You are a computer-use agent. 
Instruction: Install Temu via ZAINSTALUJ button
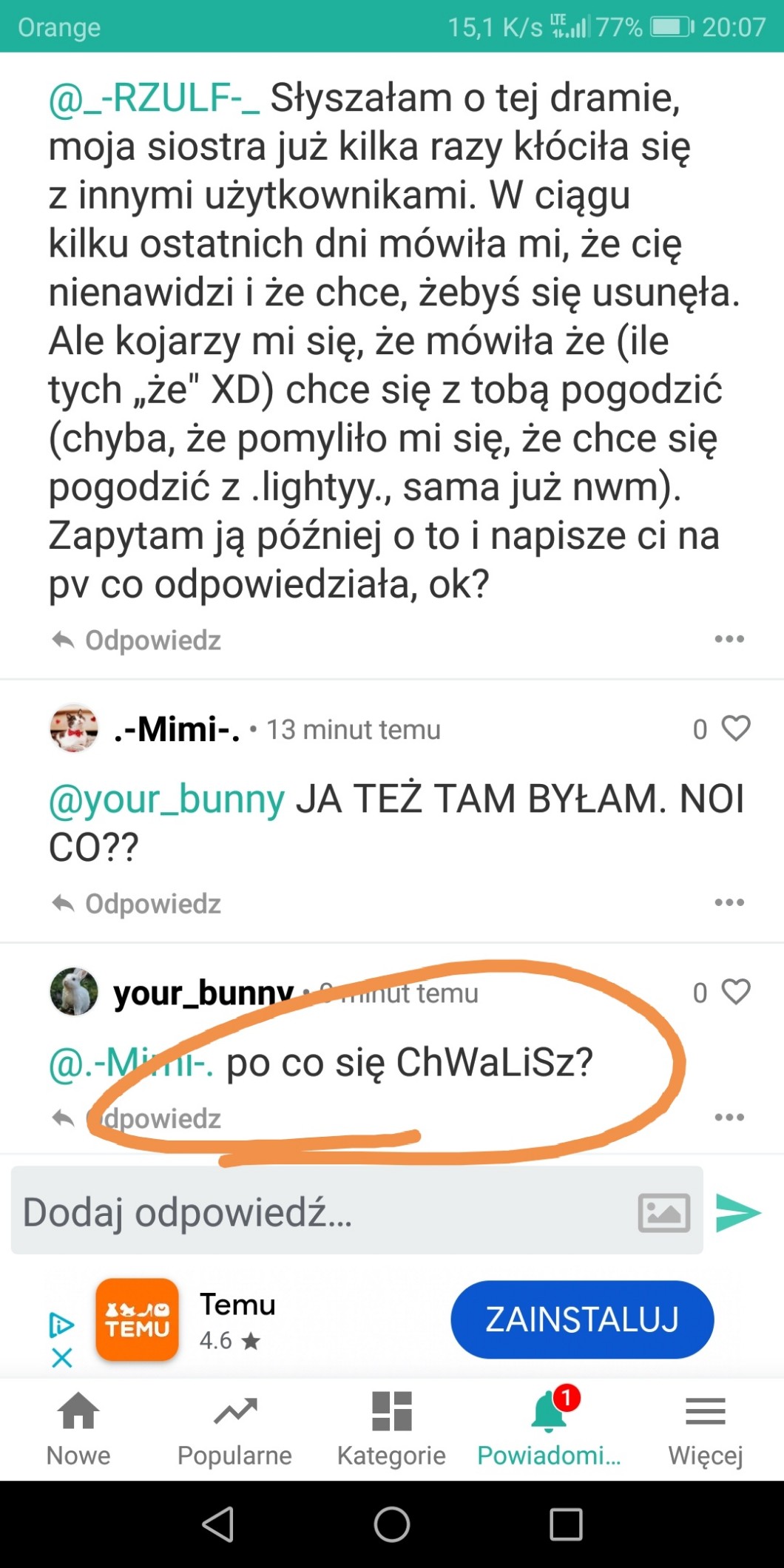click(582, 1319)
